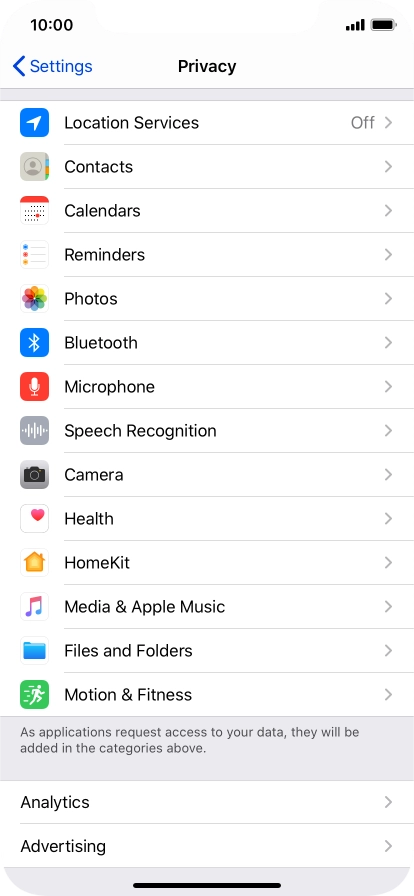Open the Calendars row
This screenshot has height=896, width=414.
click(x=207, y=211)
